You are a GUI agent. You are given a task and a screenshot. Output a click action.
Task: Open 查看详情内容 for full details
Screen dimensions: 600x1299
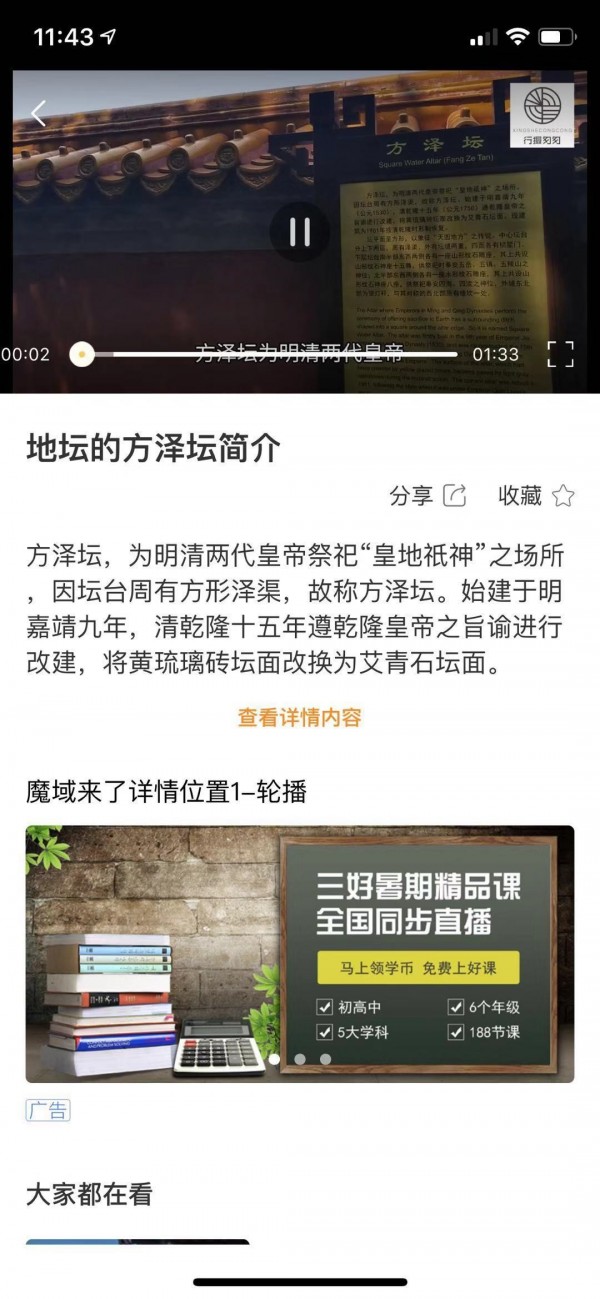(x=299, y=717)
